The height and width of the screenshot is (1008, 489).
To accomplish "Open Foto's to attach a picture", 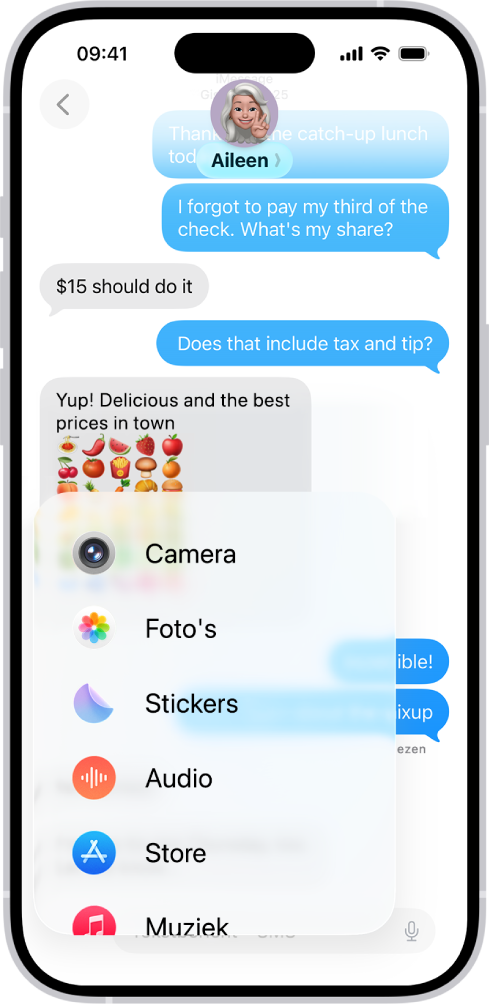I will point(215,628).
